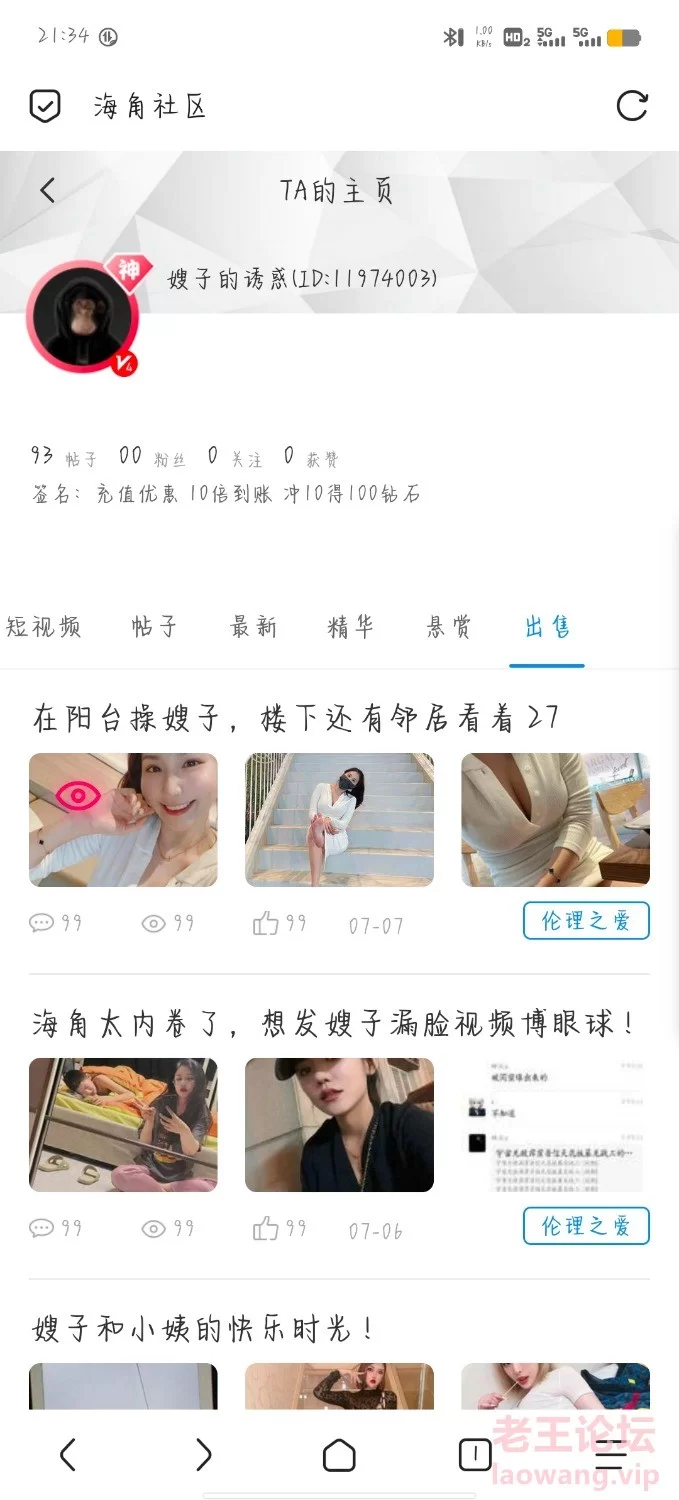This screenshot has height=1500, width=679.
Task: Tap the browser forward arrow
Action: point(203,1454)
